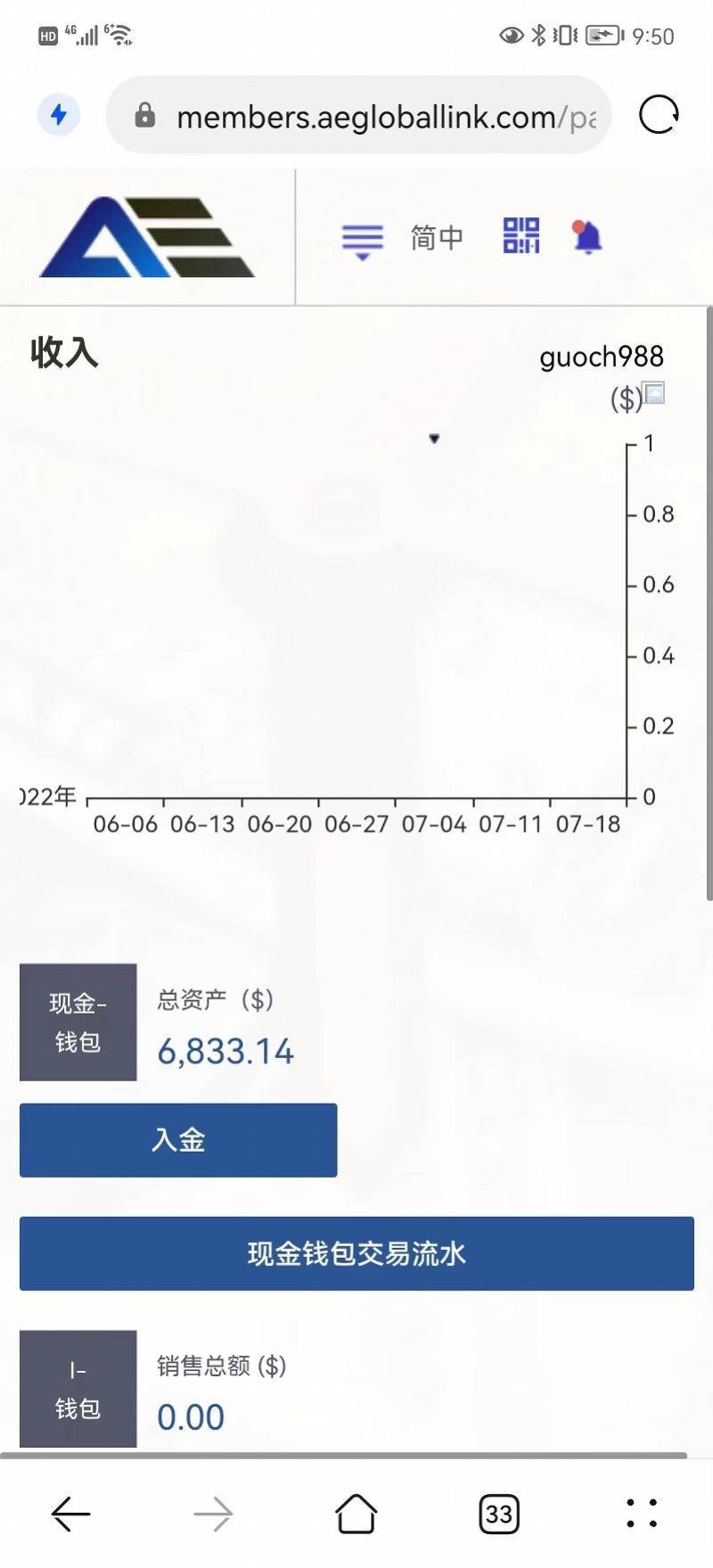The image size is (713, 1568).
Task: Open 现金钱包交易流水 transaction history
Action: click(x=356, y=1253)
